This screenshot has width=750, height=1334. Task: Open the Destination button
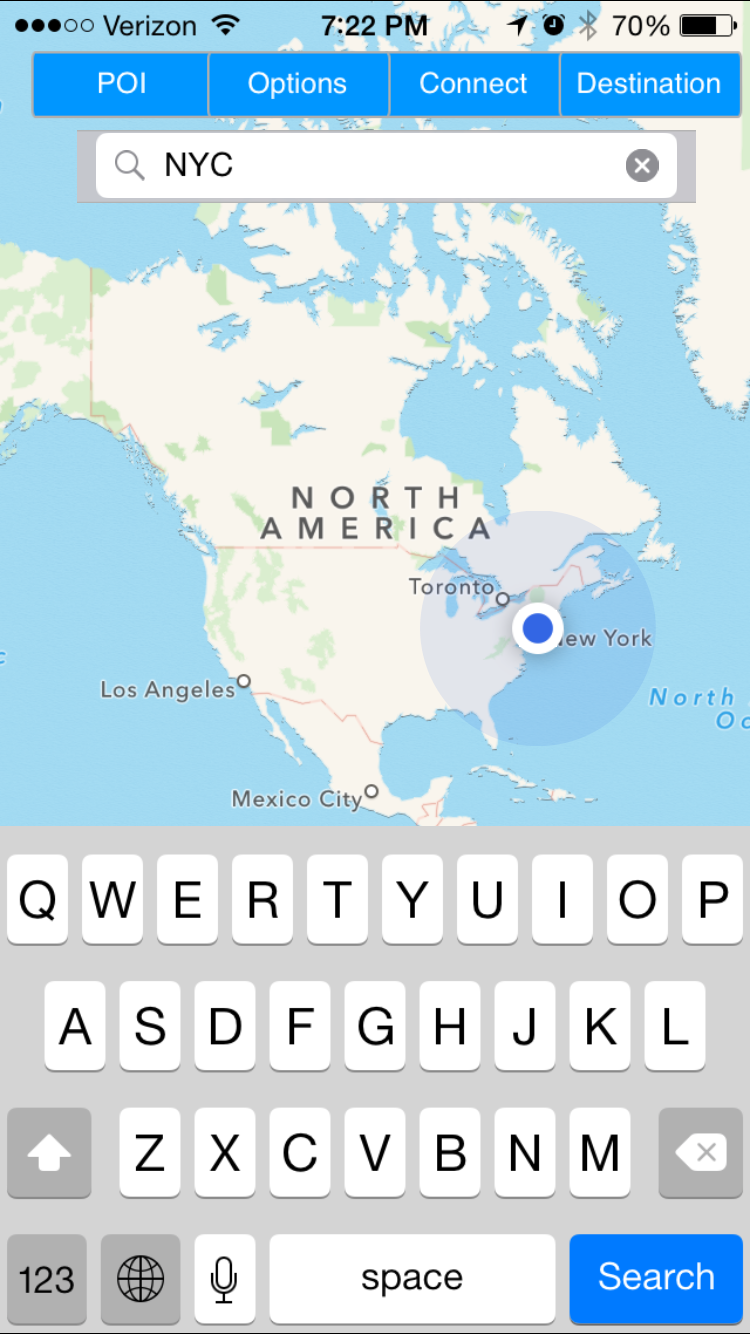click(x=649, y=84)
